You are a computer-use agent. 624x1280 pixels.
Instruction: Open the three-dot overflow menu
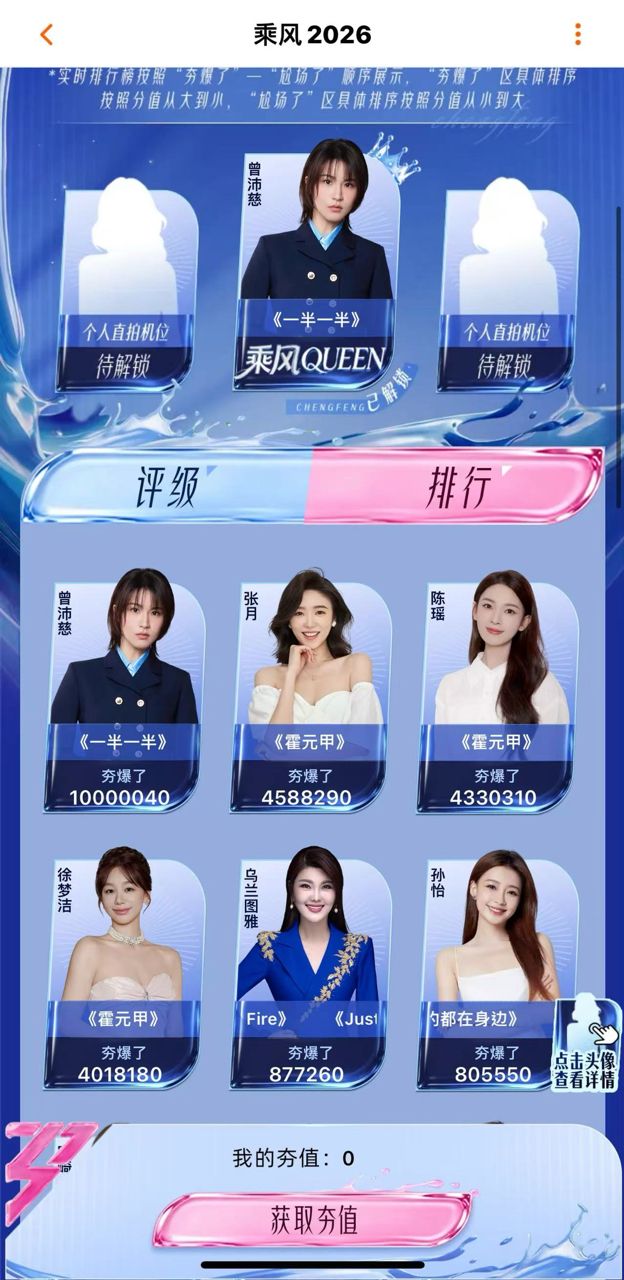tap(578, 35)
